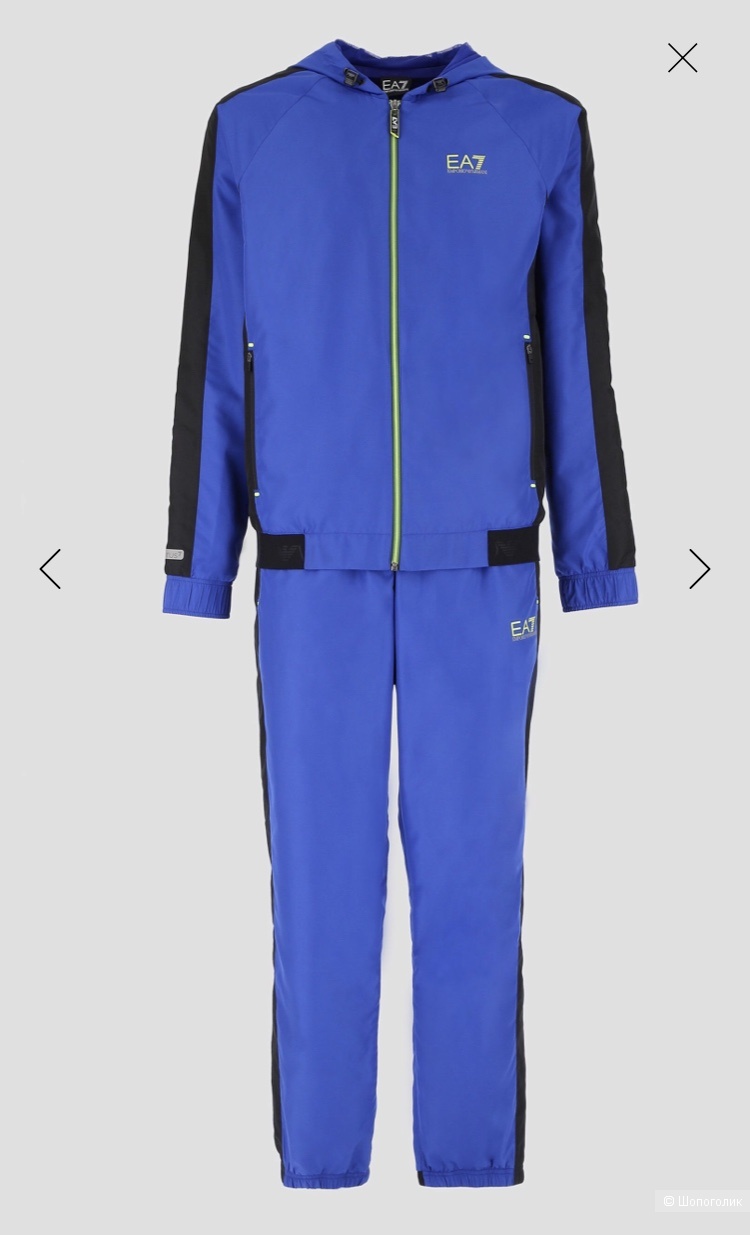
Task: Go to the next product photo
Action: (699, 569)
